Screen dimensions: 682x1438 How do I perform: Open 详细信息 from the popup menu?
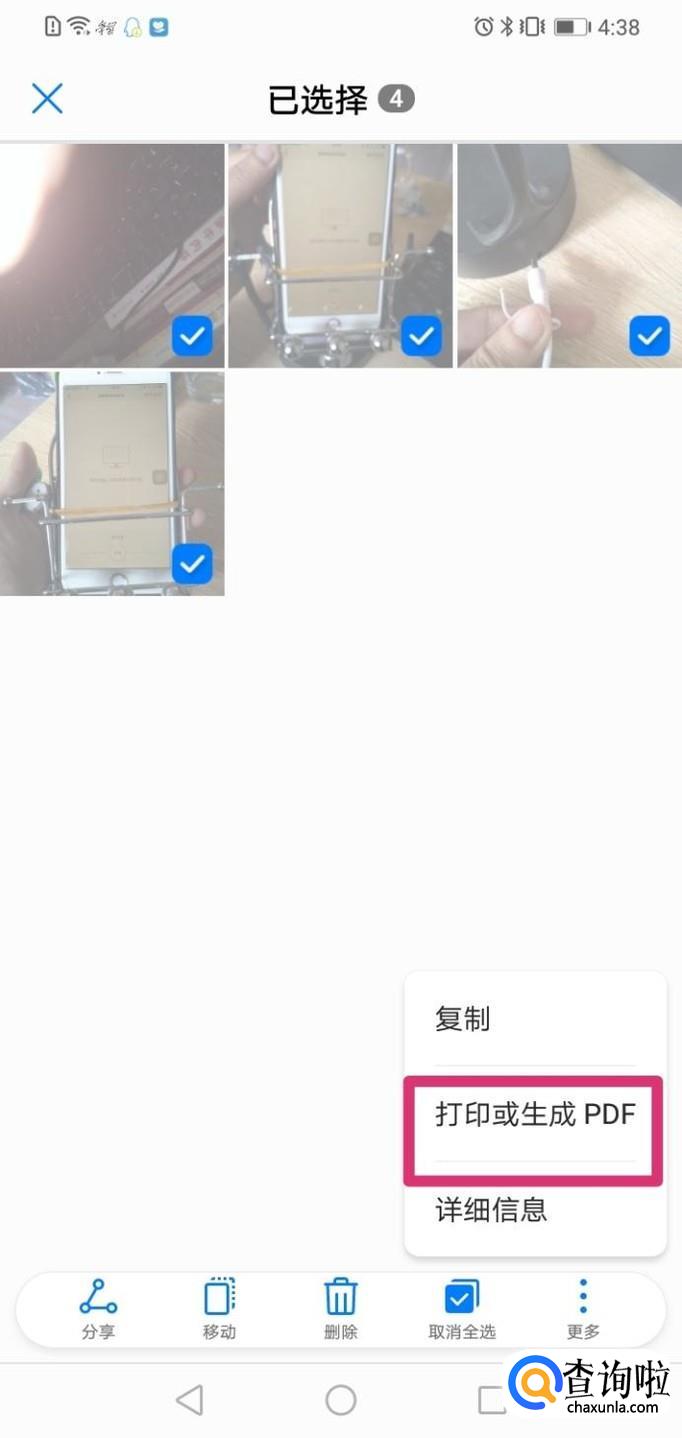[x=491, y=1210]
